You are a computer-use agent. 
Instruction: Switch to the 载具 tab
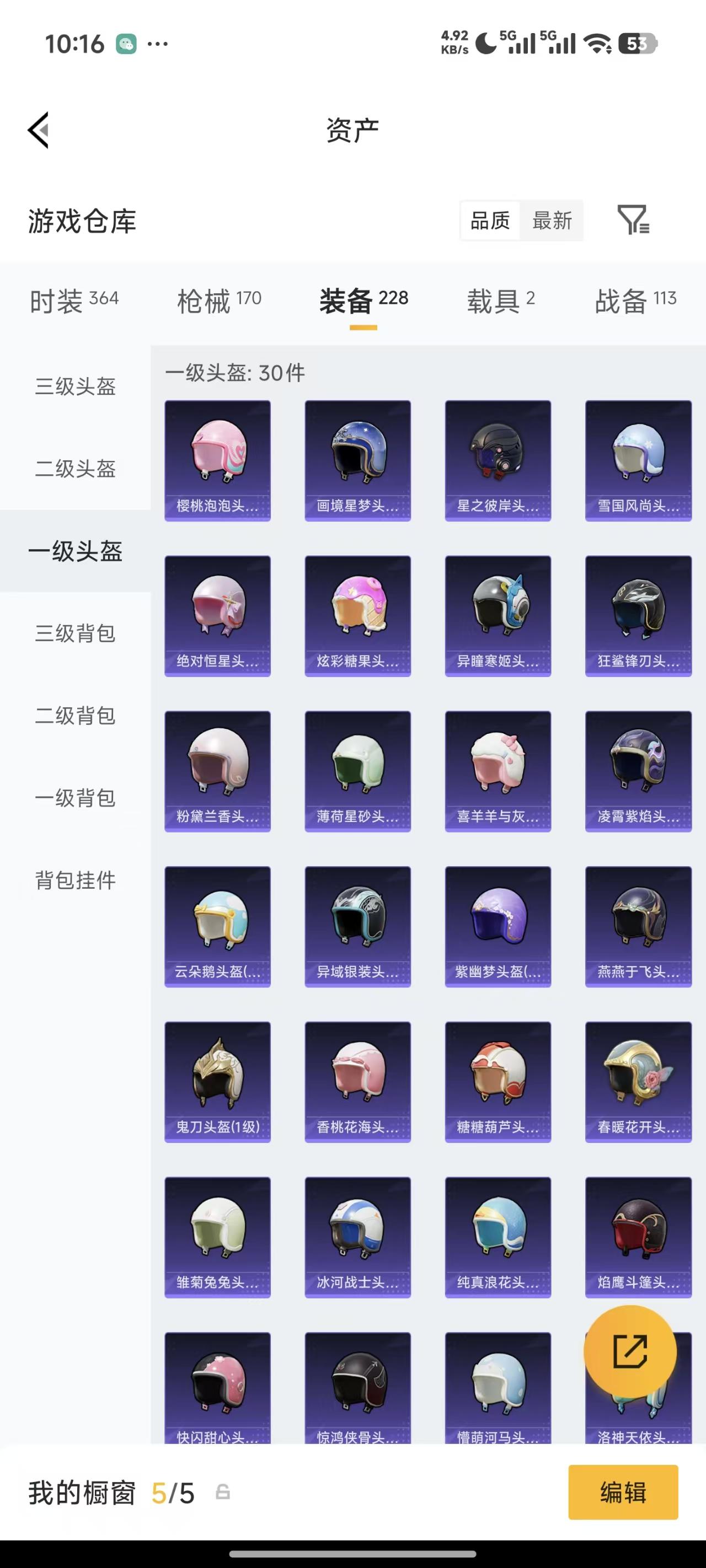[501, 300]
